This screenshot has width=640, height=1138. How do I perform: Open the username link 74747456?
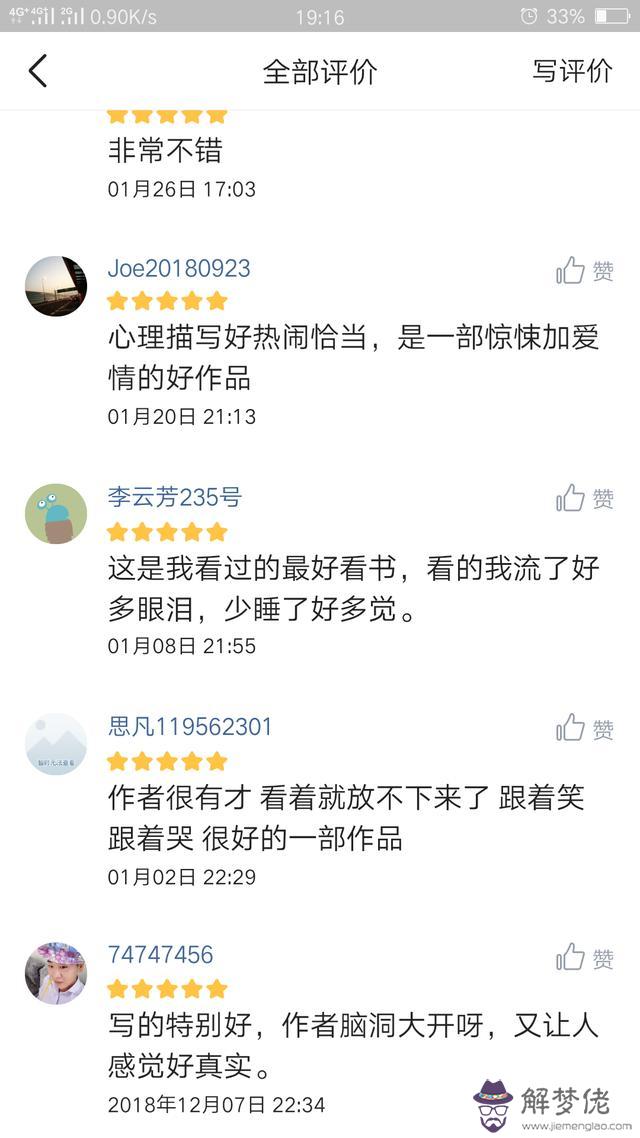(x=161, y=955)
